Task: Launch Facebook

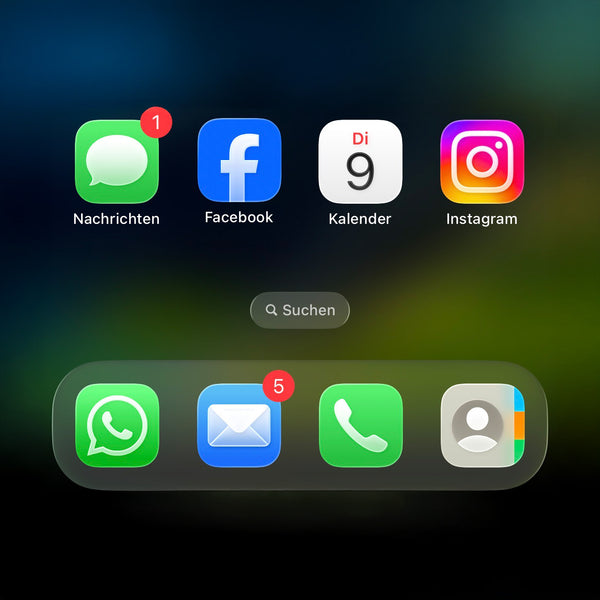Action: [x=239, y=161]
